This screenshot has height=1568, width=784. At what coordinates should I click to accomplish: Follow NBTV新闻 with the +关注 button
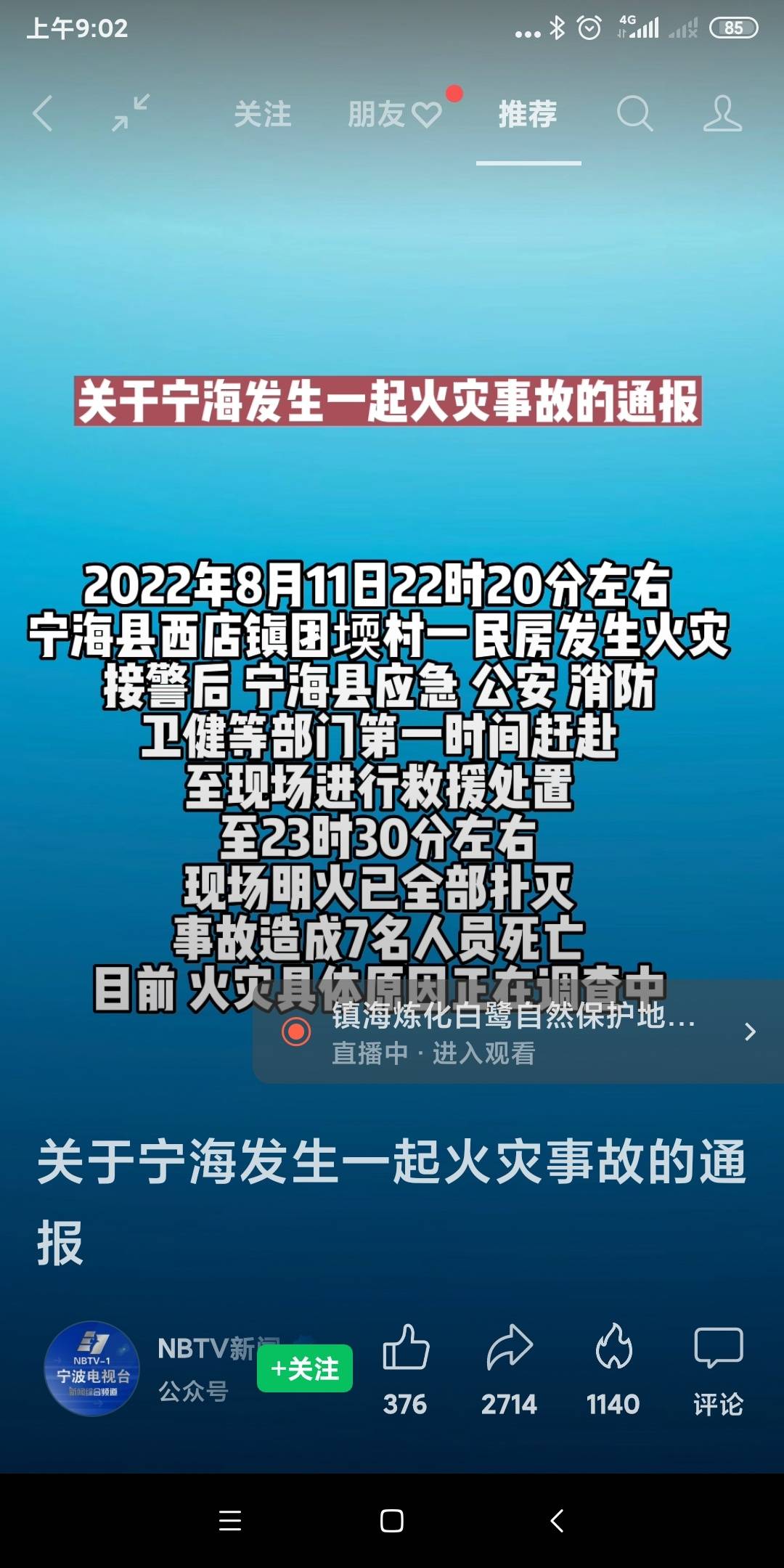click(x=305, y=1368)
